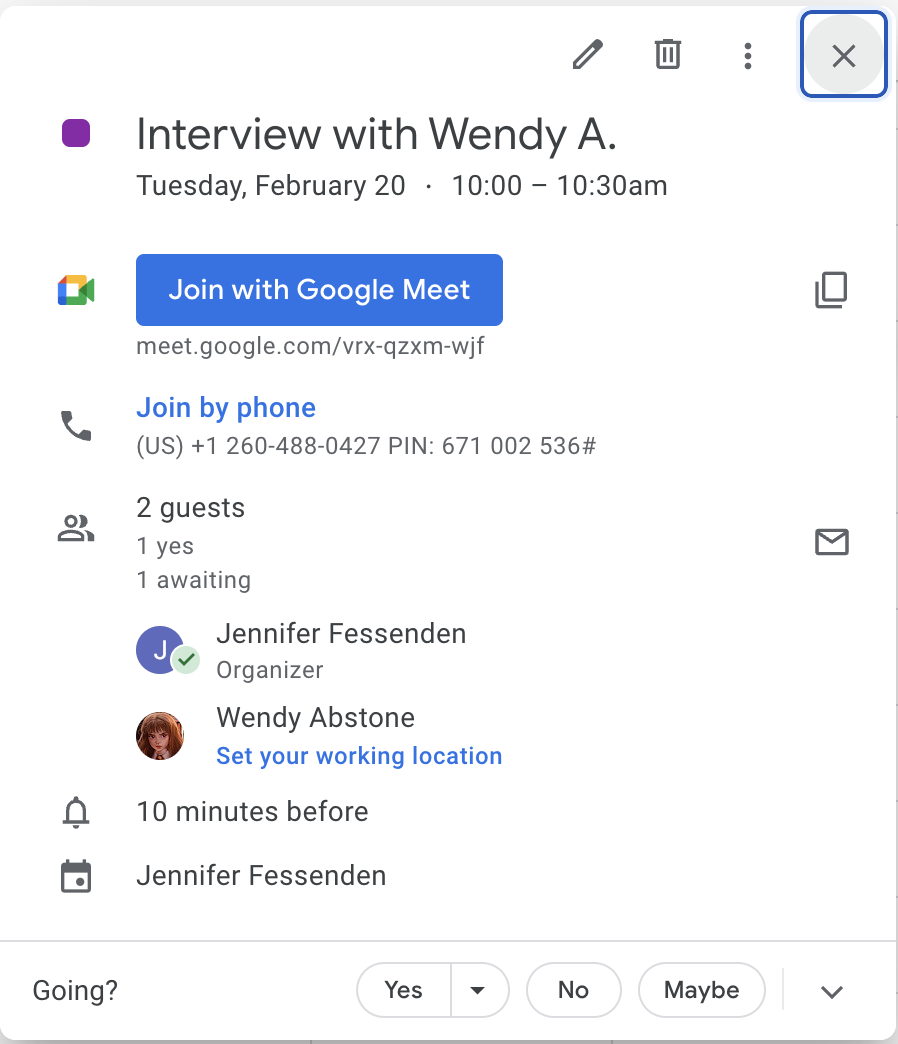Open Set your working location link

(359, 756)
